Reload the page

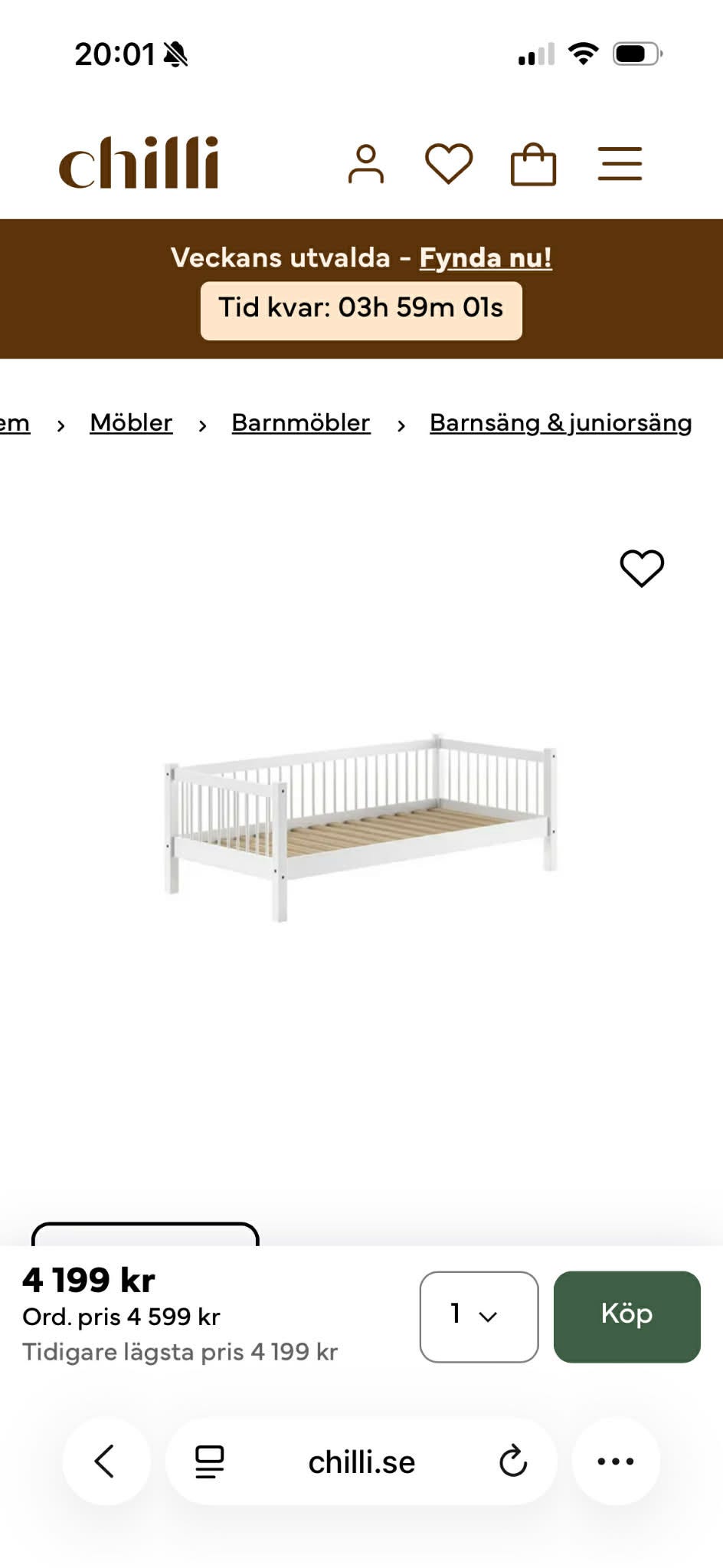pyautogui.click(x=513, y=1461)
